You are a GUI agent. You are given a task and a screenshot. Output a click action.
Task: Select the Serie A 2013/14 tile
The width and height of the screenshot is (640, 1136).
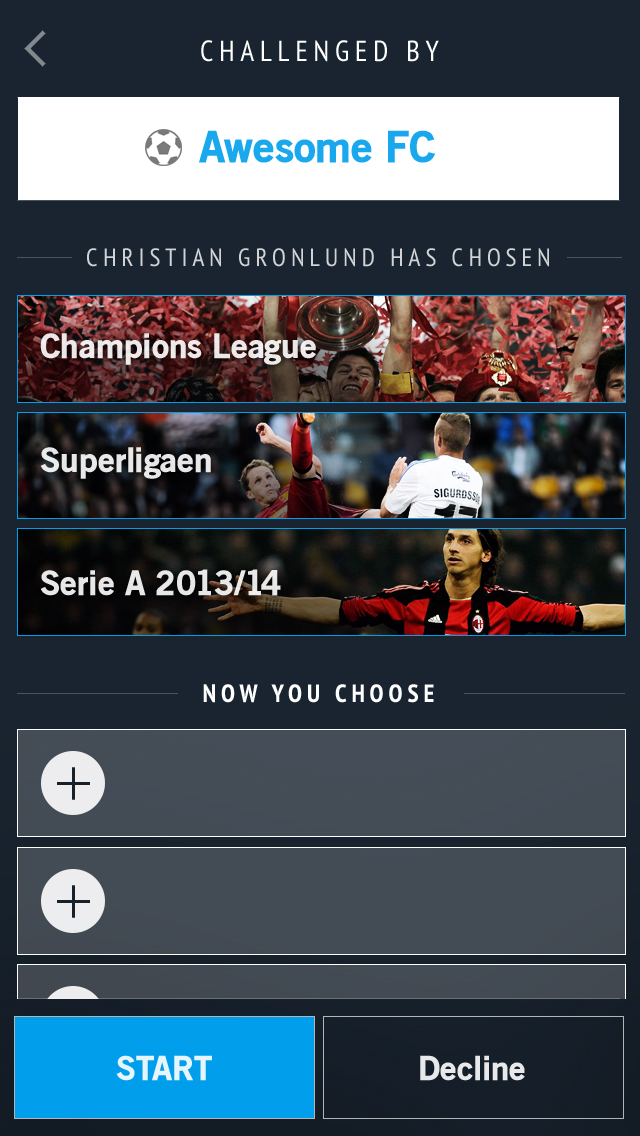click(x=320, y=582)
